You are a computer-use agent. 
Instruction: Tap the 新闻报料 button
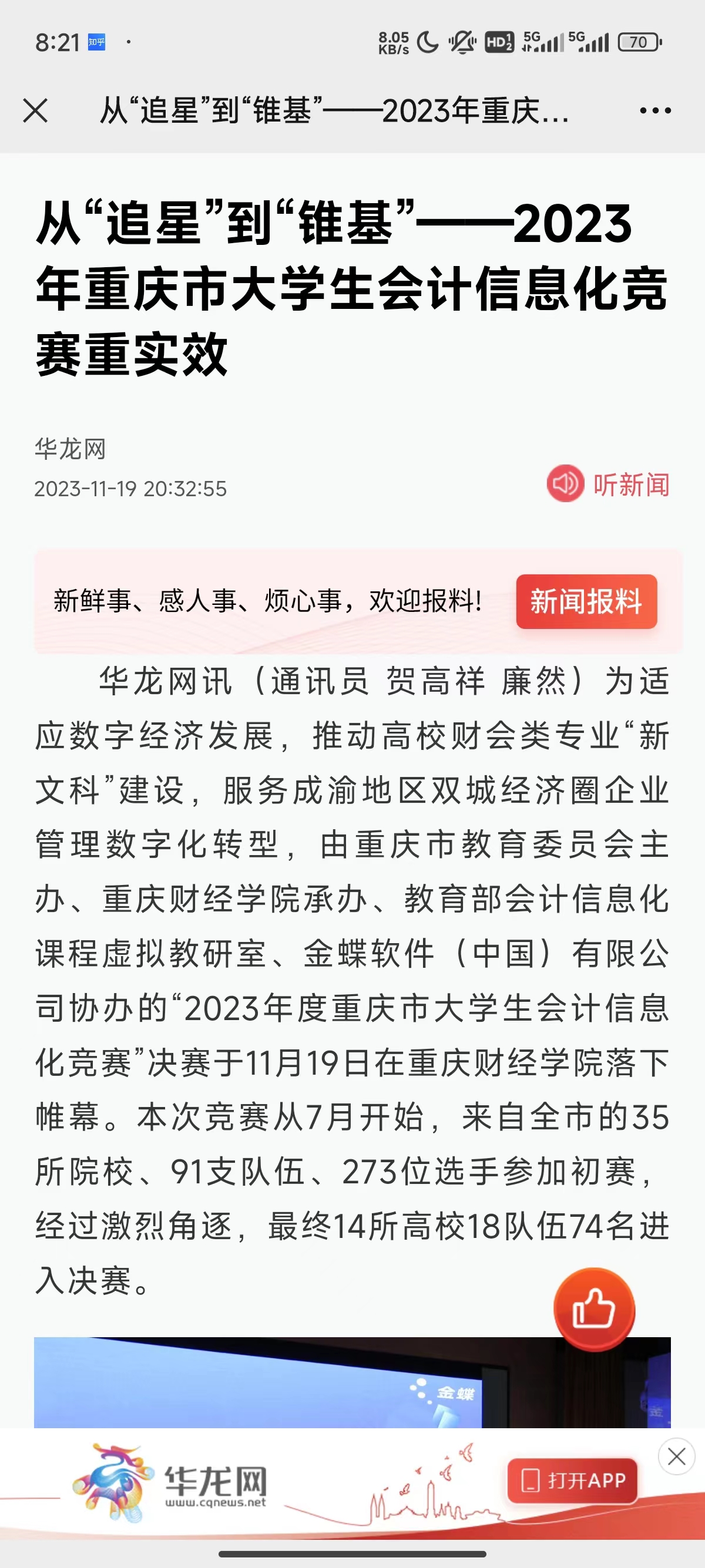coord(586,601)
